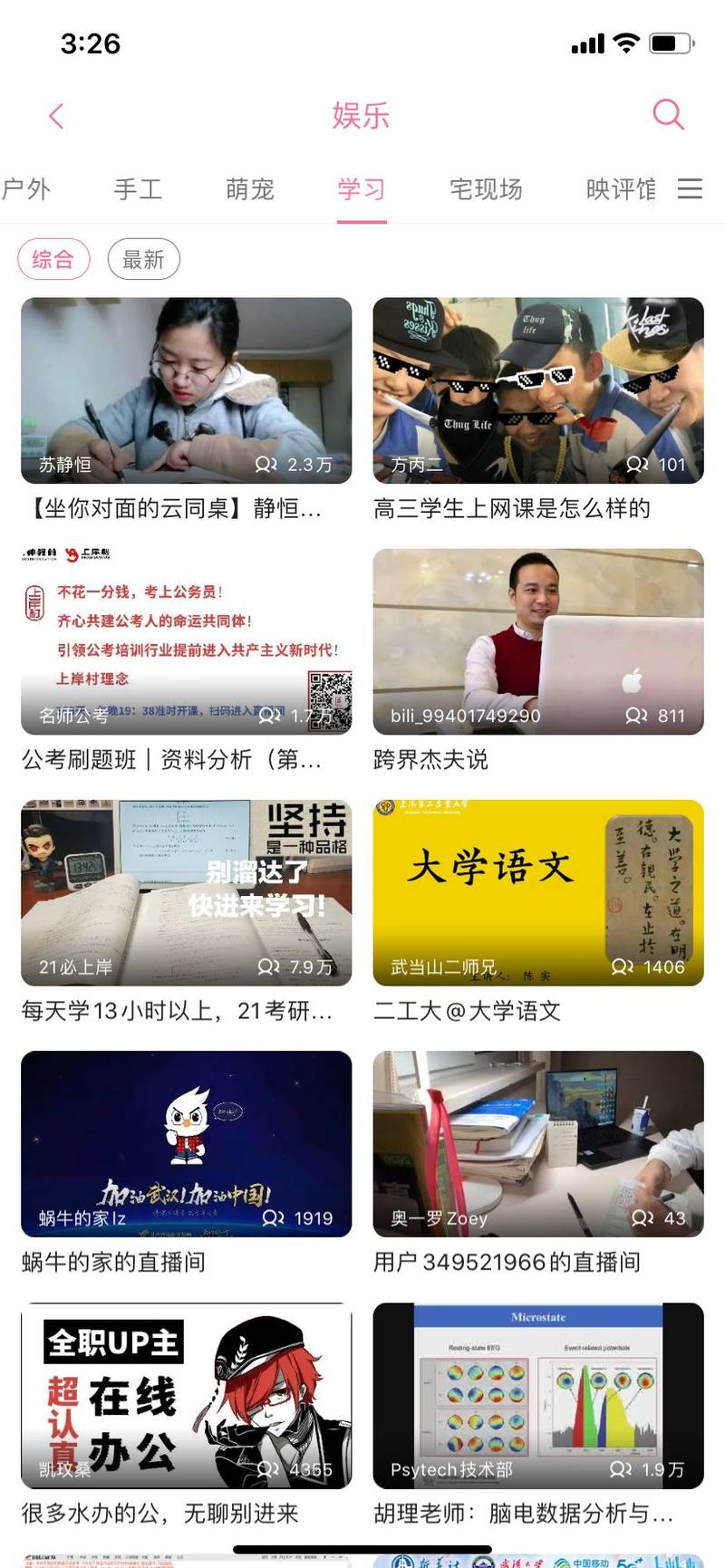Viewport: 725px width, 1568px height.
Task: Select the 综合 sort chip
Action: [x=53, y=260]
